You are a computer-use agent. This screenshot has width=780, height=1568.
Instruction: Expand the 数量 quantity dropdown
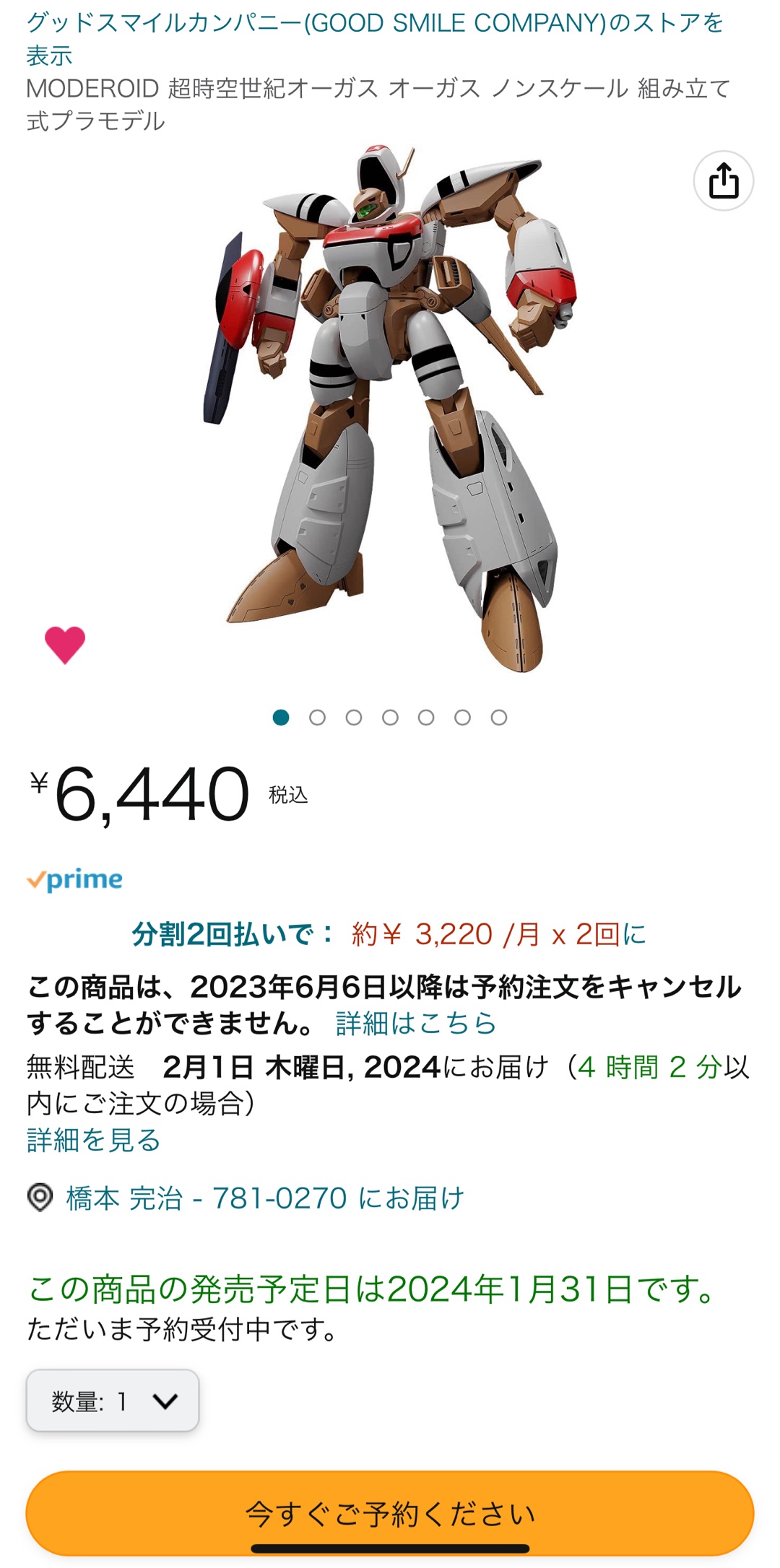(x=113, y=1401)
